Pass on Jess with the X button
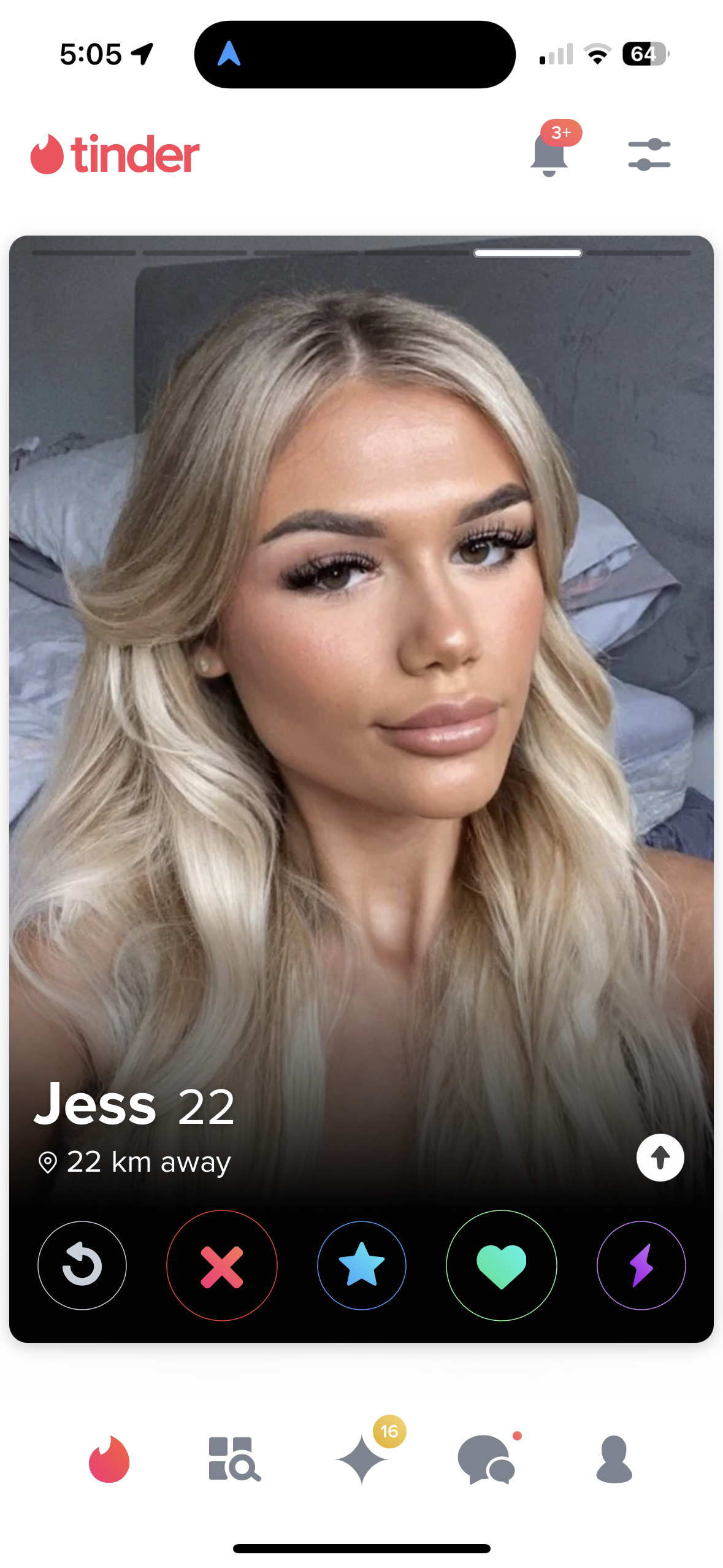 [221, 1265]
